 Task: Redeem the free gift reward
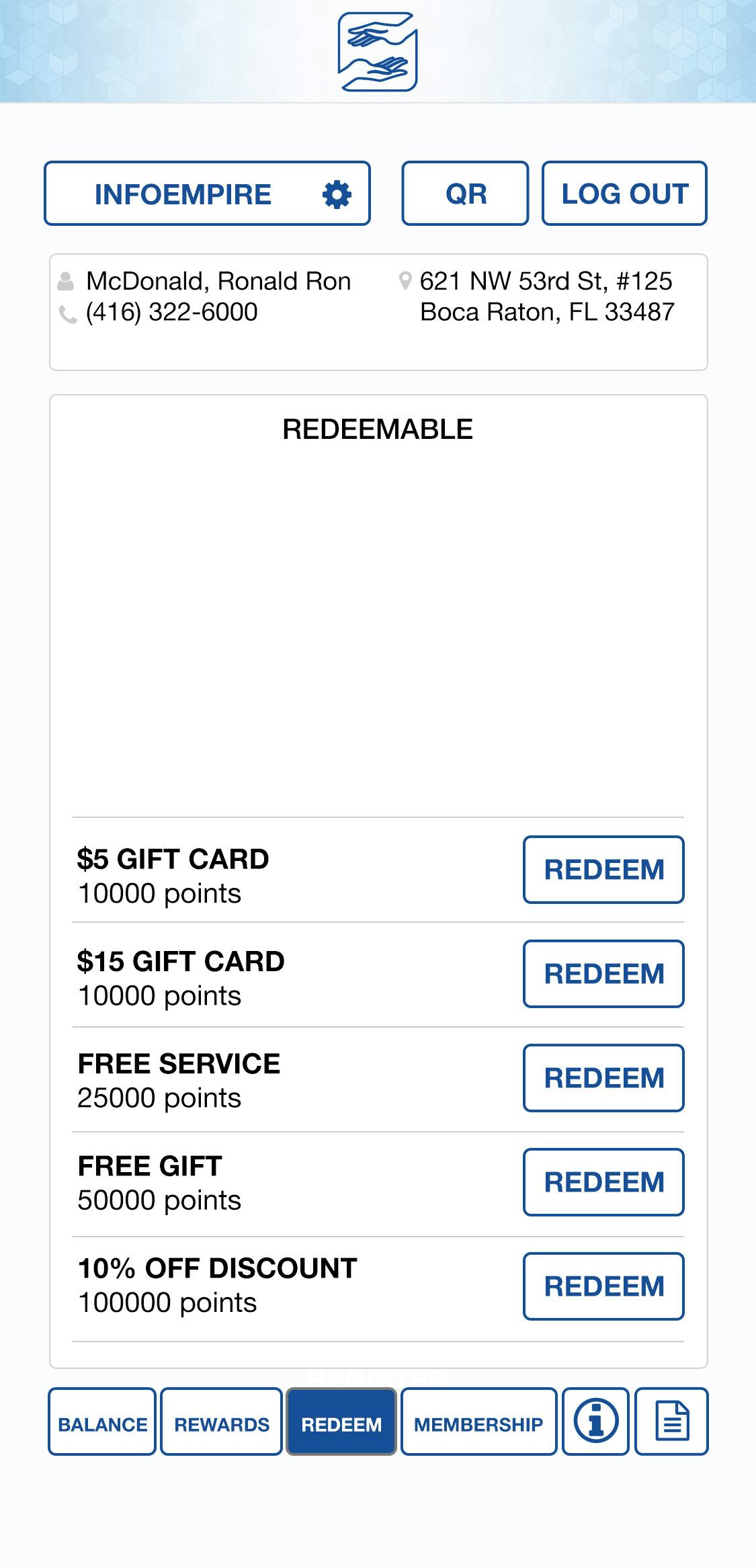pos(603,1182)
